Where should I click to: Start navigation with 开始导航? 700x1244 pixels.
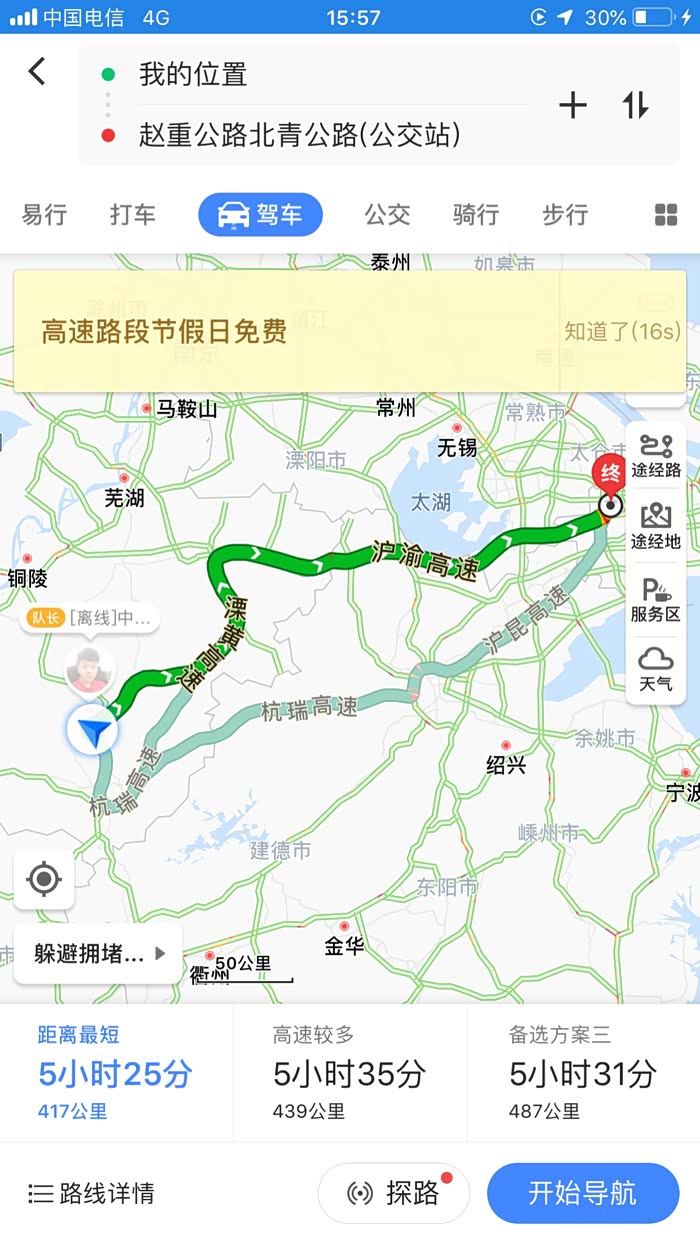583,1193
